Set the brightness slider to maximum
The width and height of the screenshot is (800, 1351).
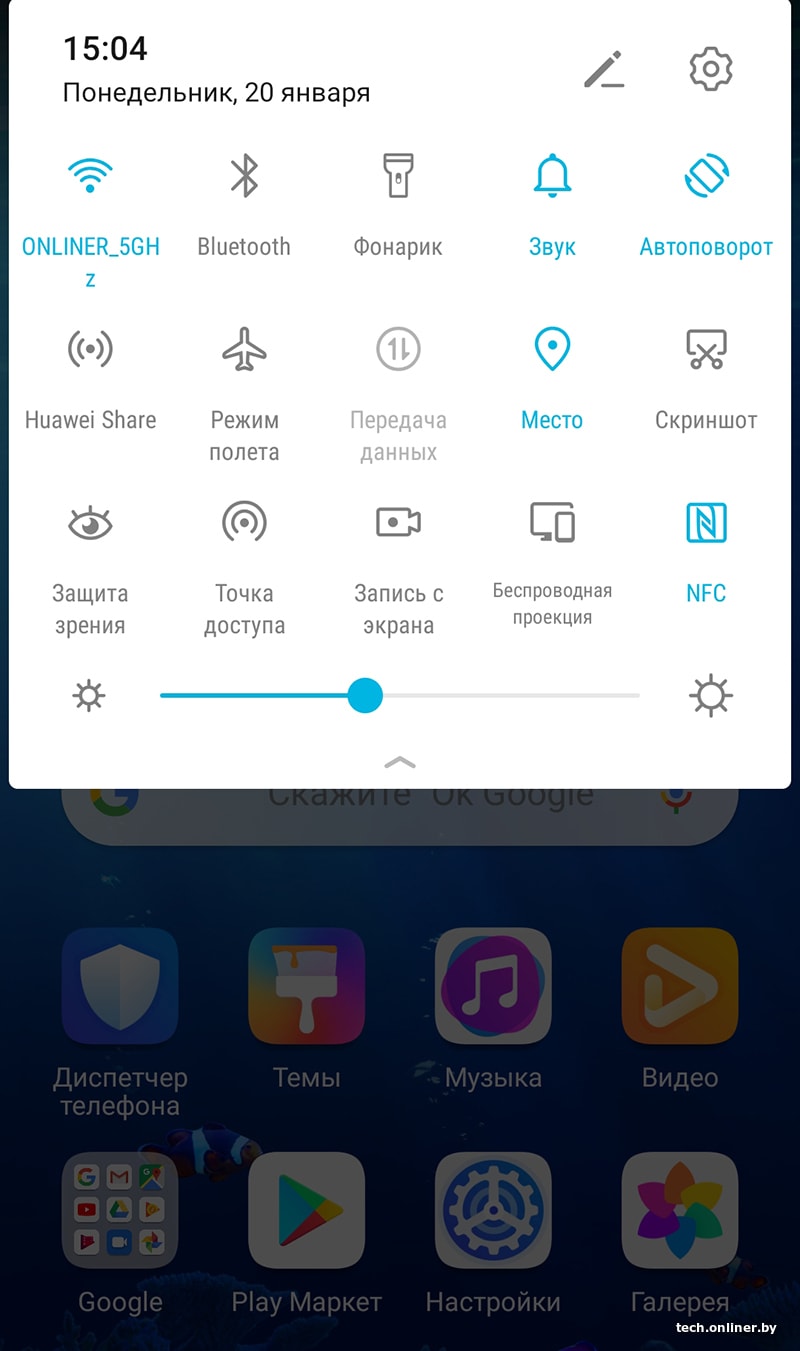point(637,695)
